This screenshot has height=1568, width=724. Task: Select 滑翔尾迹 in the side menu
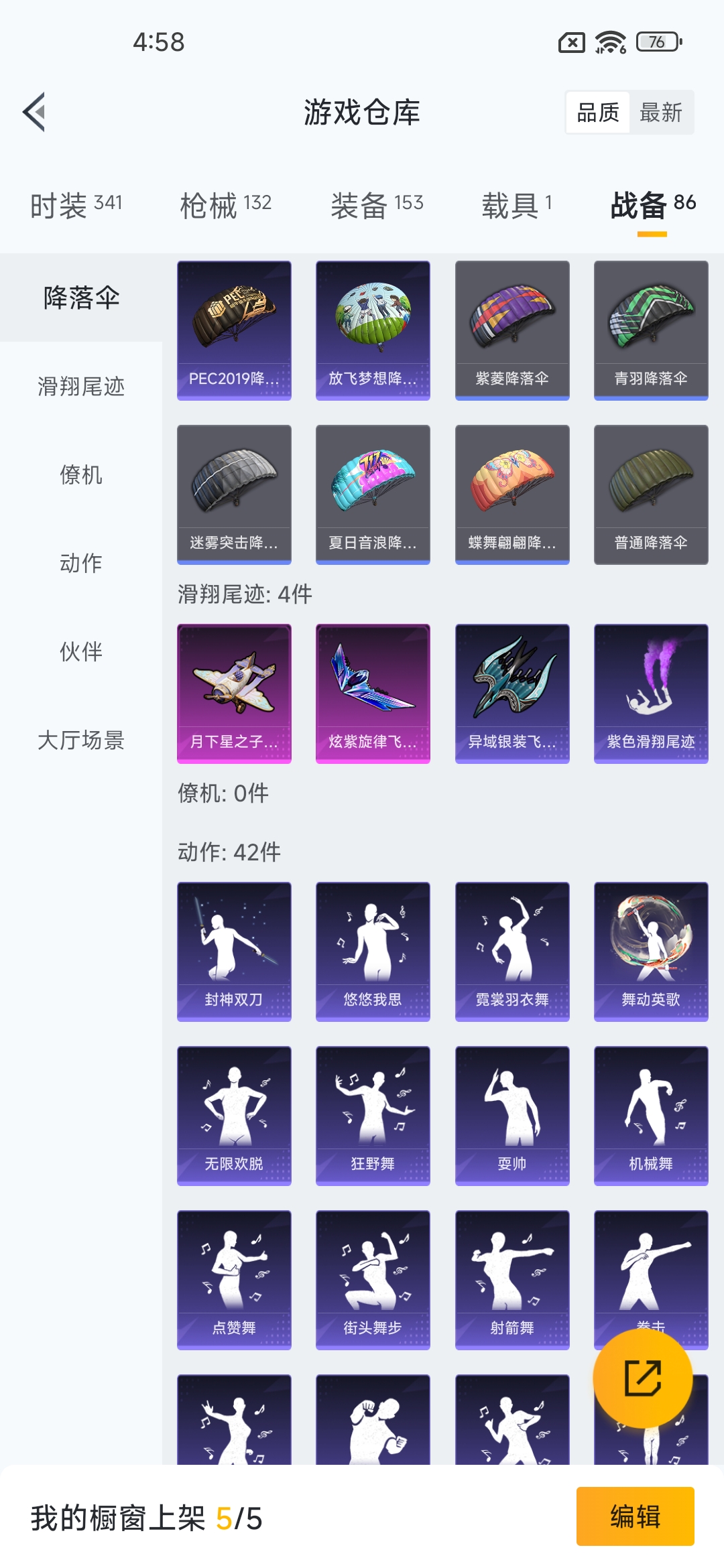tap(81, 387)
